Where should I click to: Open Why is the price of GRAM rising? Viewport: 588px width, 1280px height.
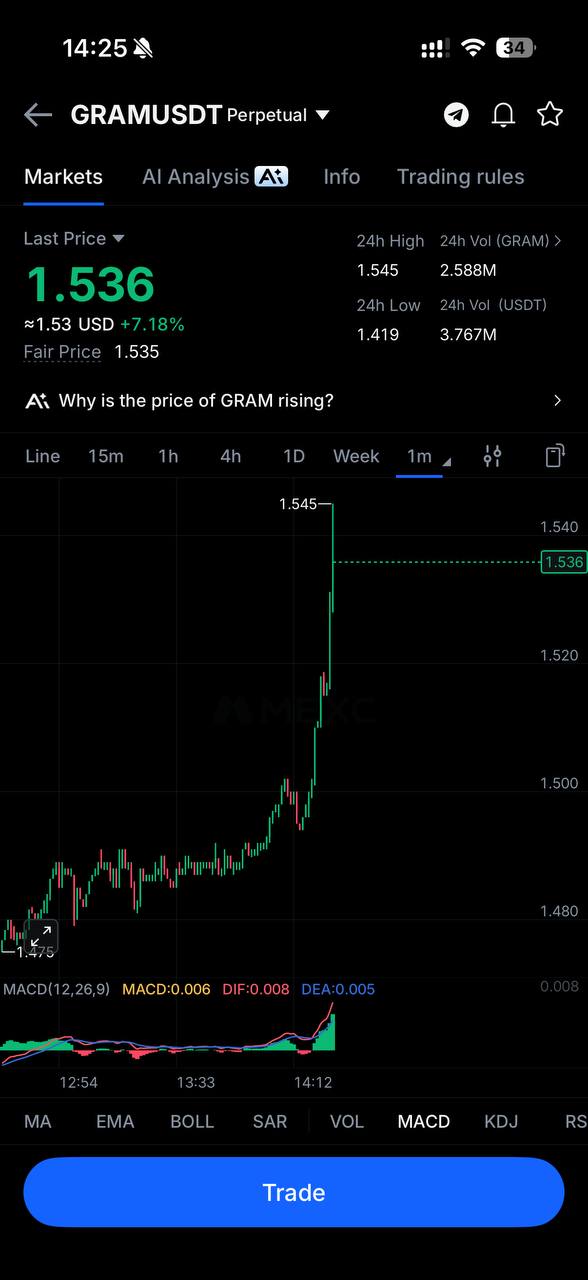coord(294,401)
